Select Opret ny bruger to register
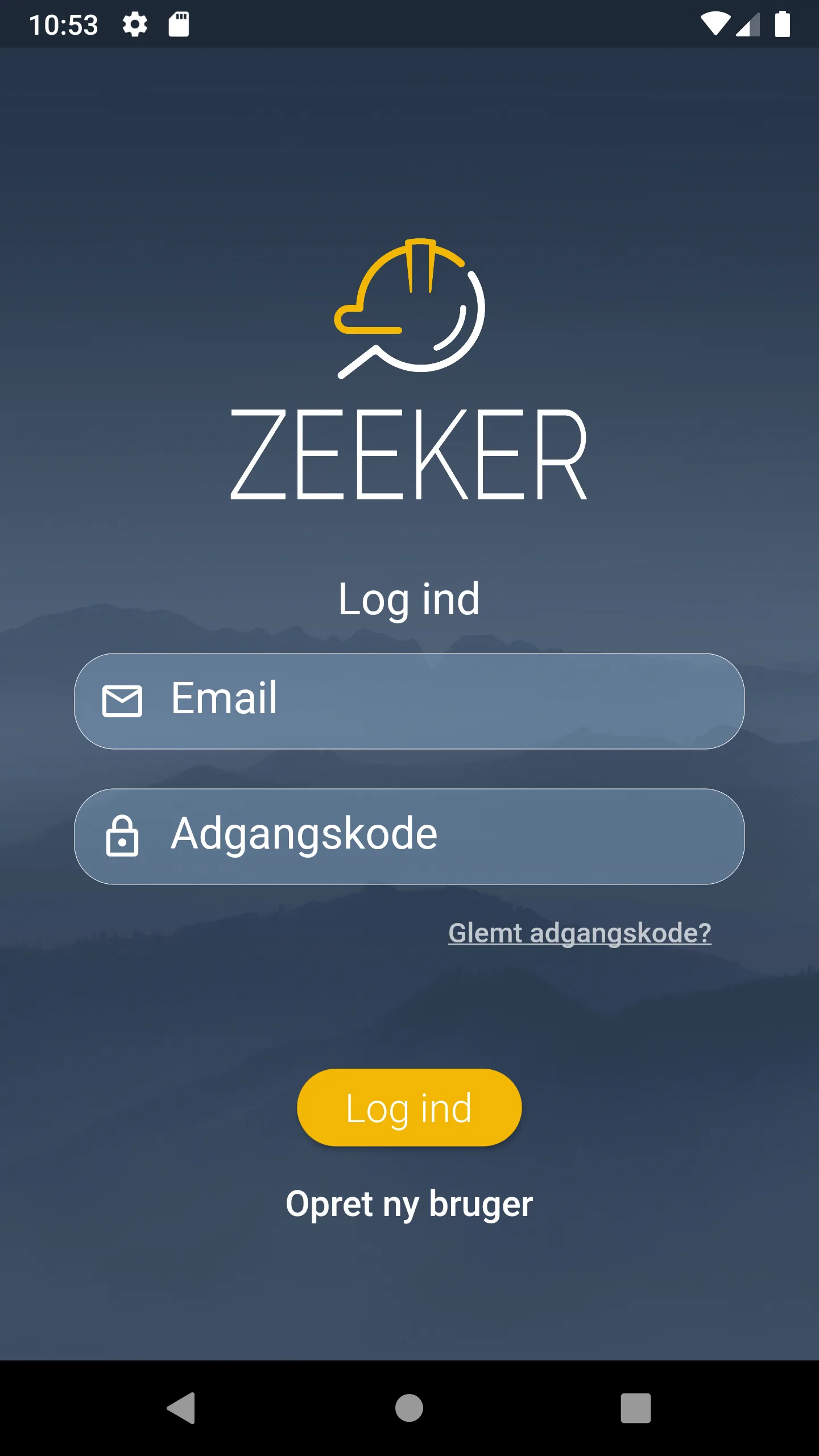The height and width of the screenshot is (1456, 819). 409,1203
